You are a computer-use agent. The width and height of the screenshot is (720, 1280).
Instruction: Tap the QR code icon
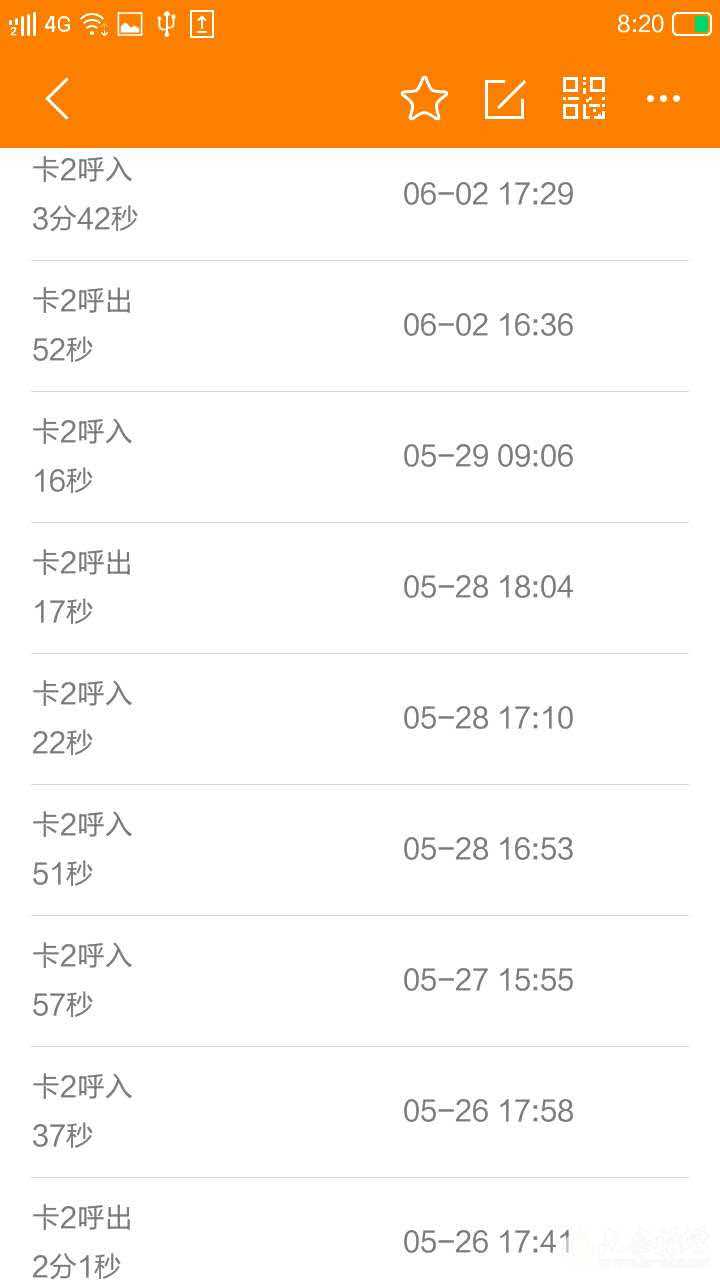[584, 98]
